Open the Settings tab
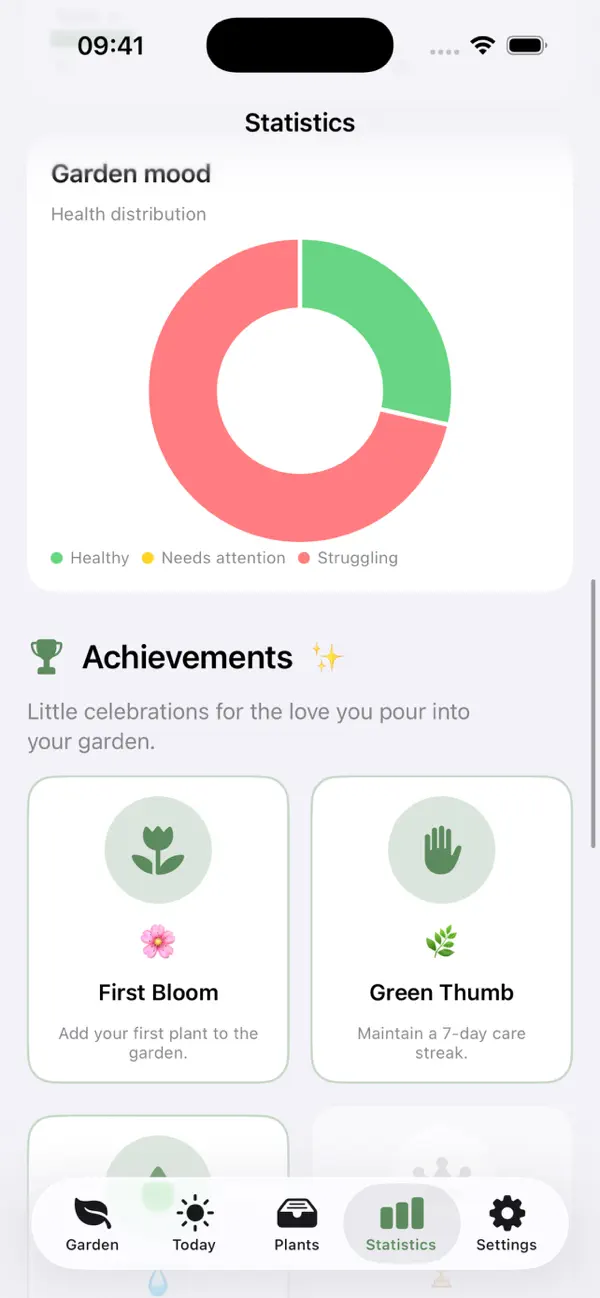 506,1224
